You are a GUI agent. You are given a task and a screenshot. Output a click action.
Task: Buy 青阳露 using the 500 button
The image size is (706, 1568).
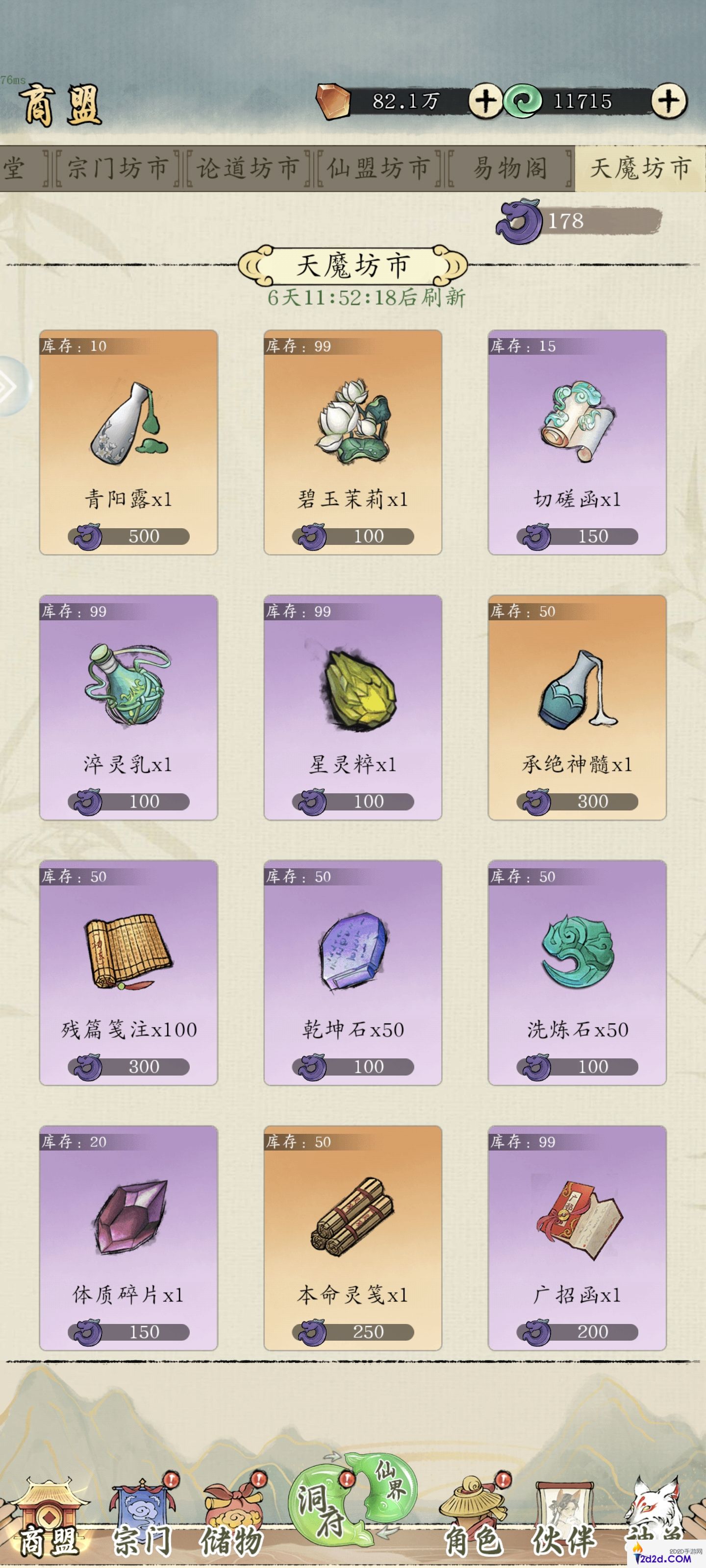pyautogui.click(x=128, y=536)
